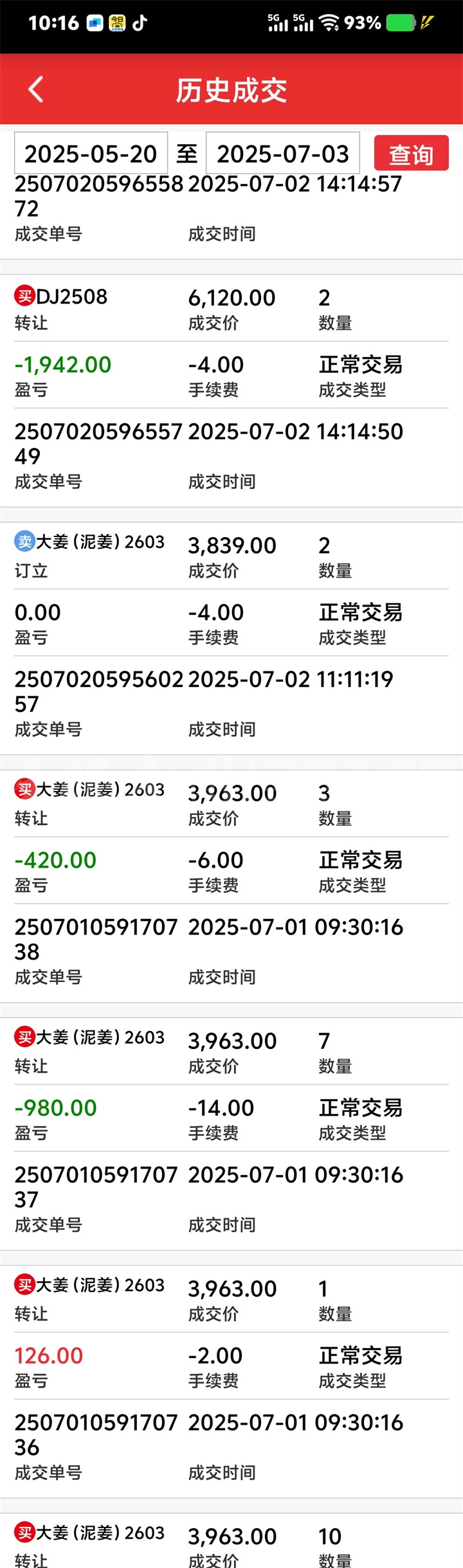The width and height of the screenshot is (463, 1568).
Task: Open the start date field 2025-05-20
Action: 91,154
